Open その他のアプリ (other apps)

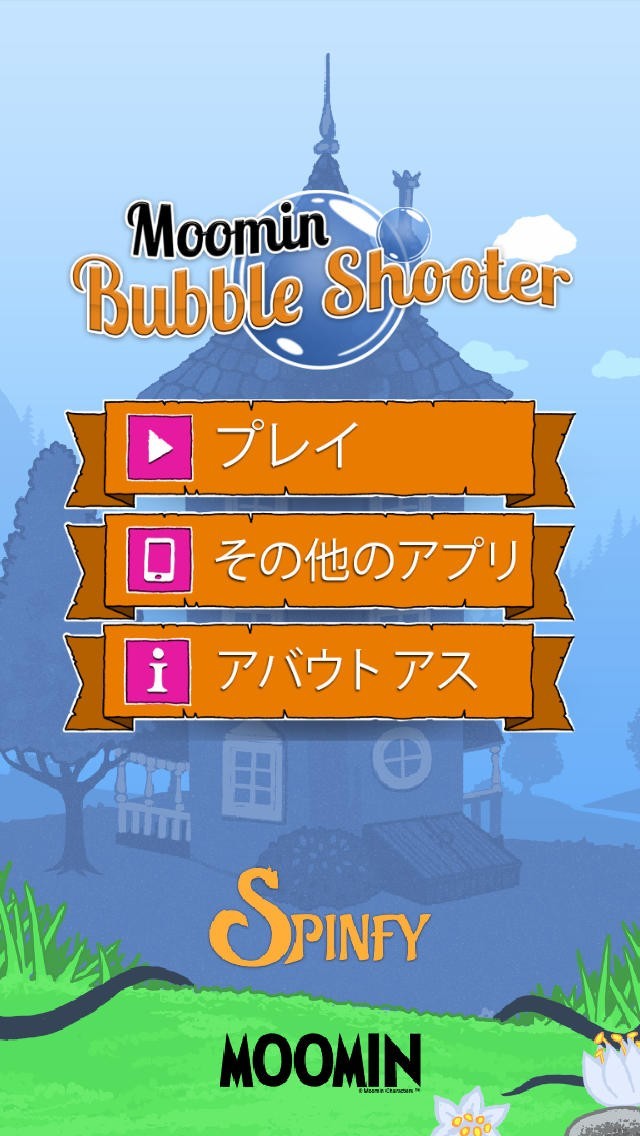coord(318,563)
